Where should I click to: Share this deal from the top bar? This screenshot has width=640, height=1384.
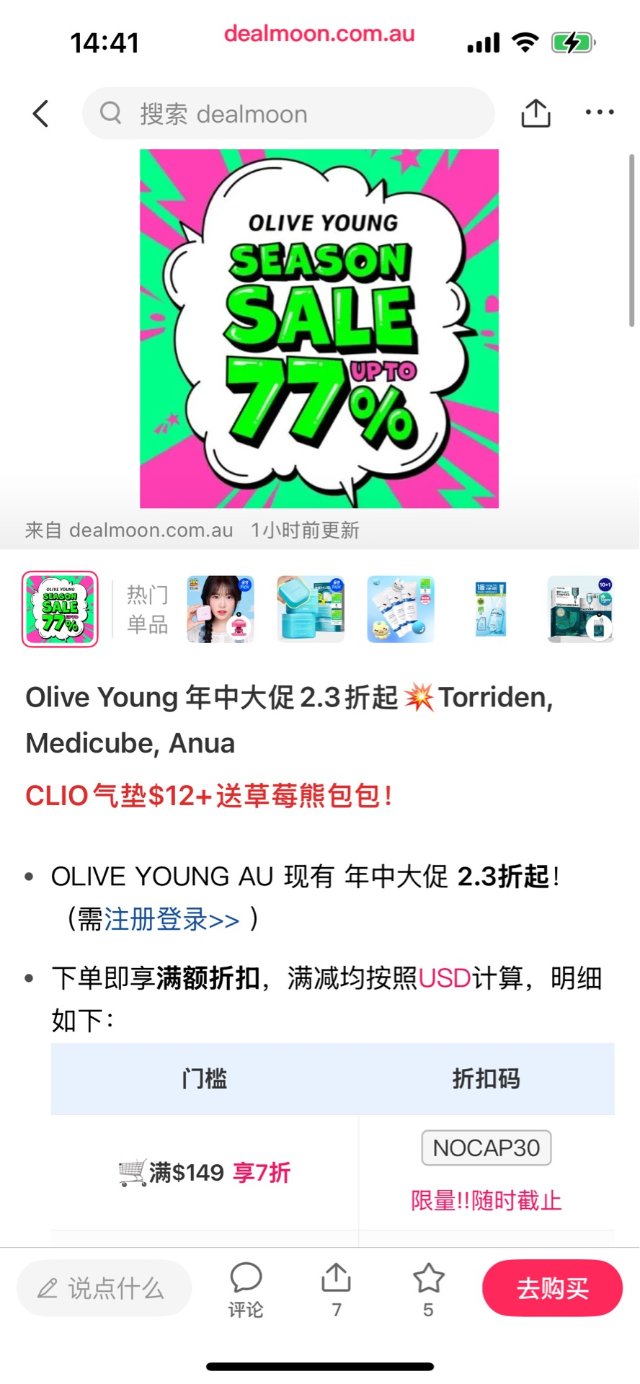[536, 113]
